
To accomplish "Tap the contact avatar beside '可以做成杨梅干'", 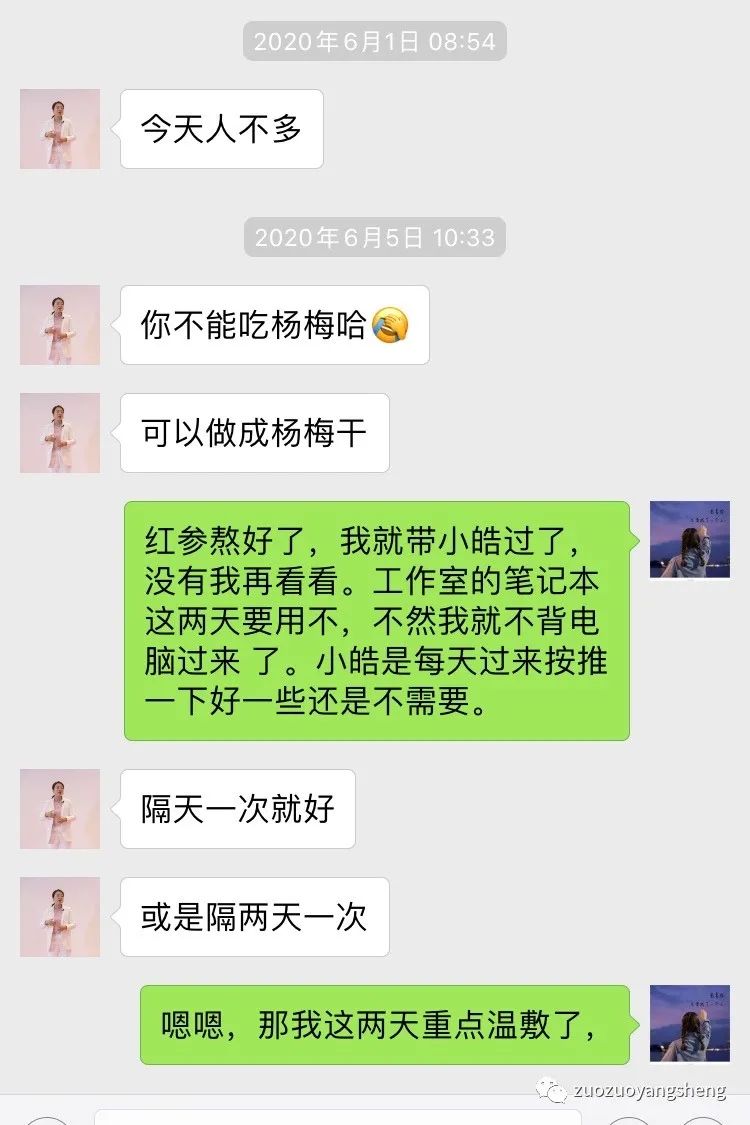I will coord(59,433).
